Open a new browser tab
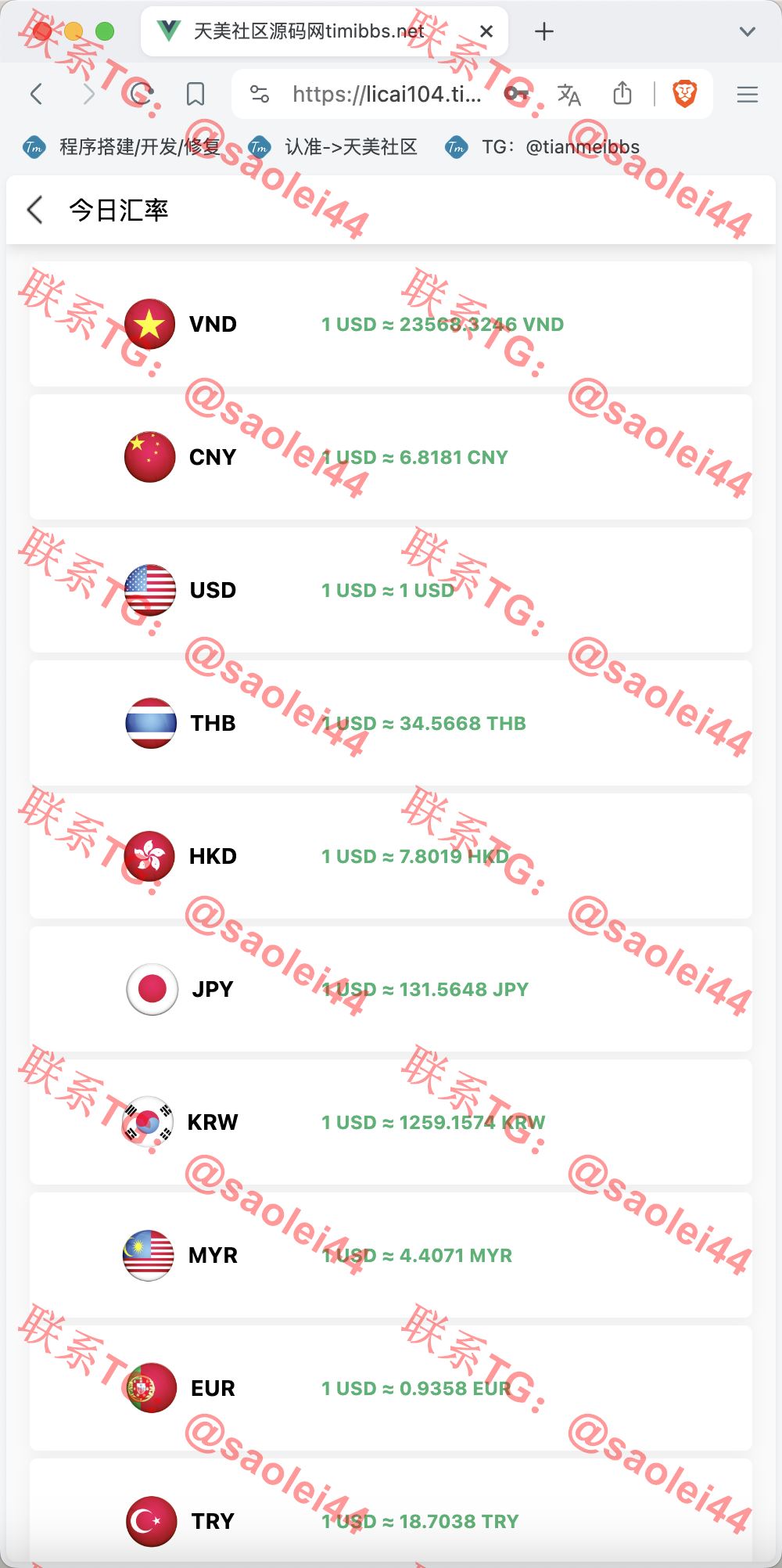782x1568 pixels. (x=544, y=31)
